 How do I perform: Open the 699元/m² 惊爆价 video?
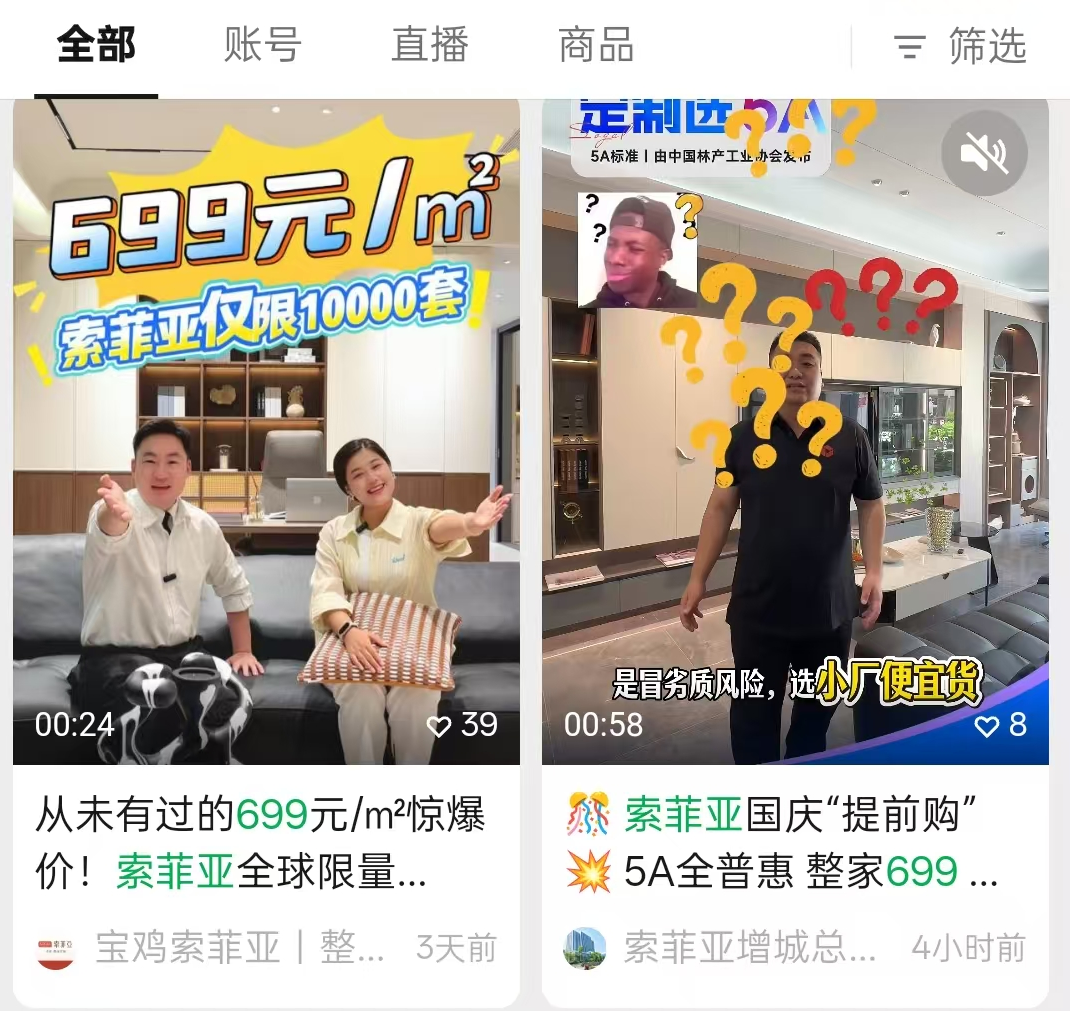pyautogui.click(x=266, y=432)
